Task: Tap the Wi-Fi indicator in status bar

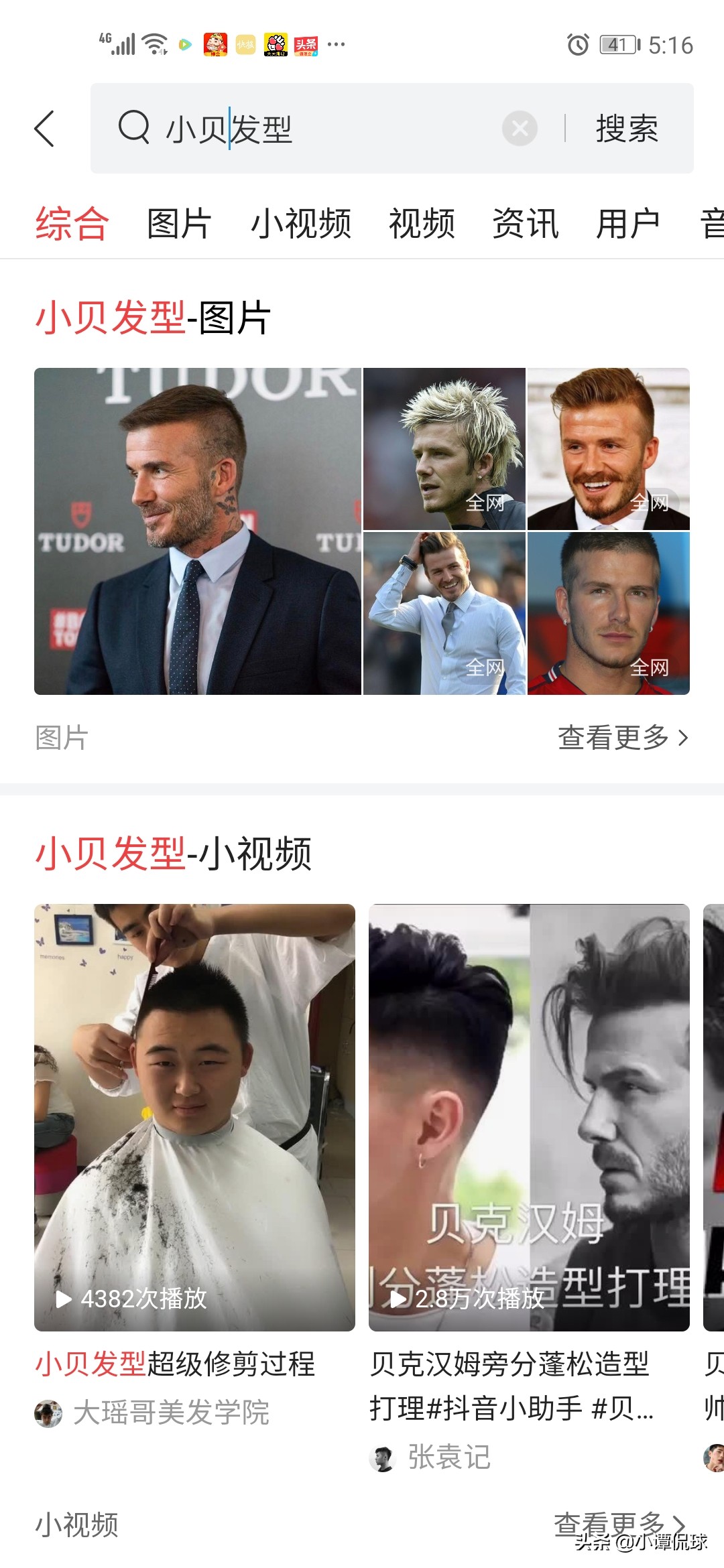Action: pos(153,44)
